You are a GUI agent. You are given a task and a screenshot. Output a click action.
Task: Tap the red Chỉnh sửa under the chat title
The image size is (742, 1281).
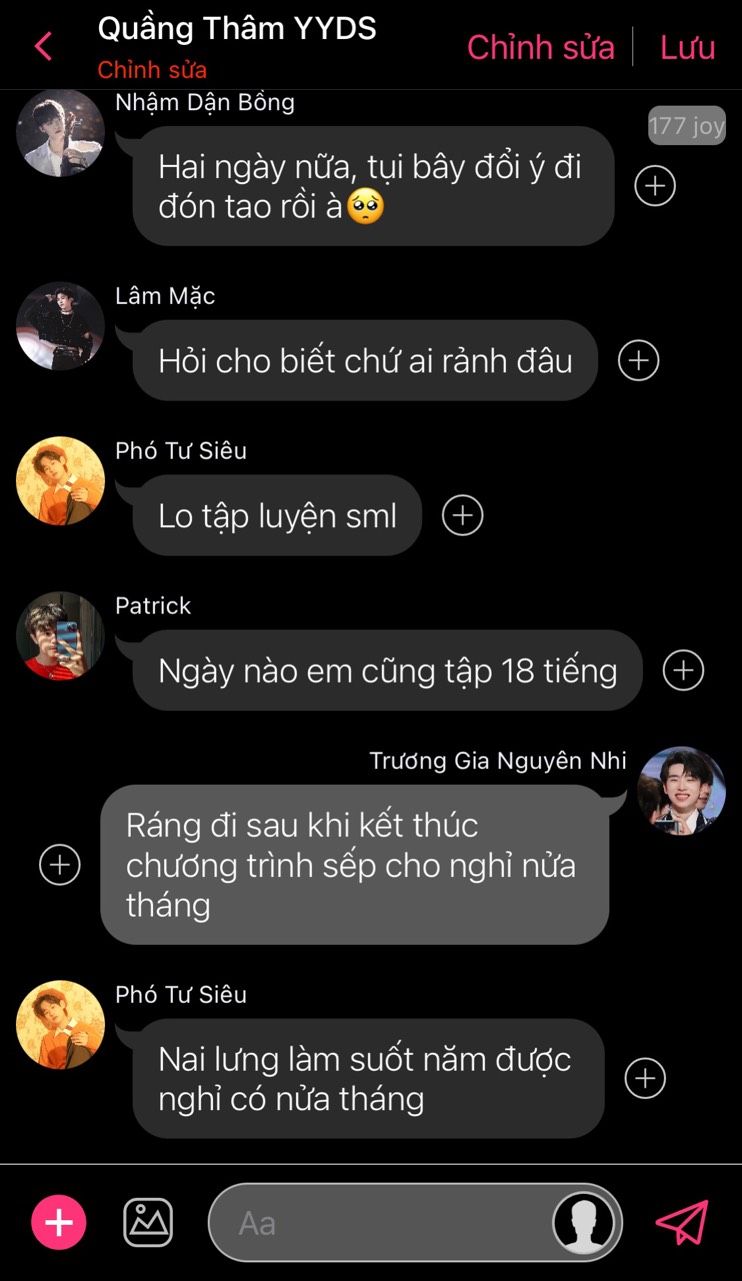pos(152,70)
